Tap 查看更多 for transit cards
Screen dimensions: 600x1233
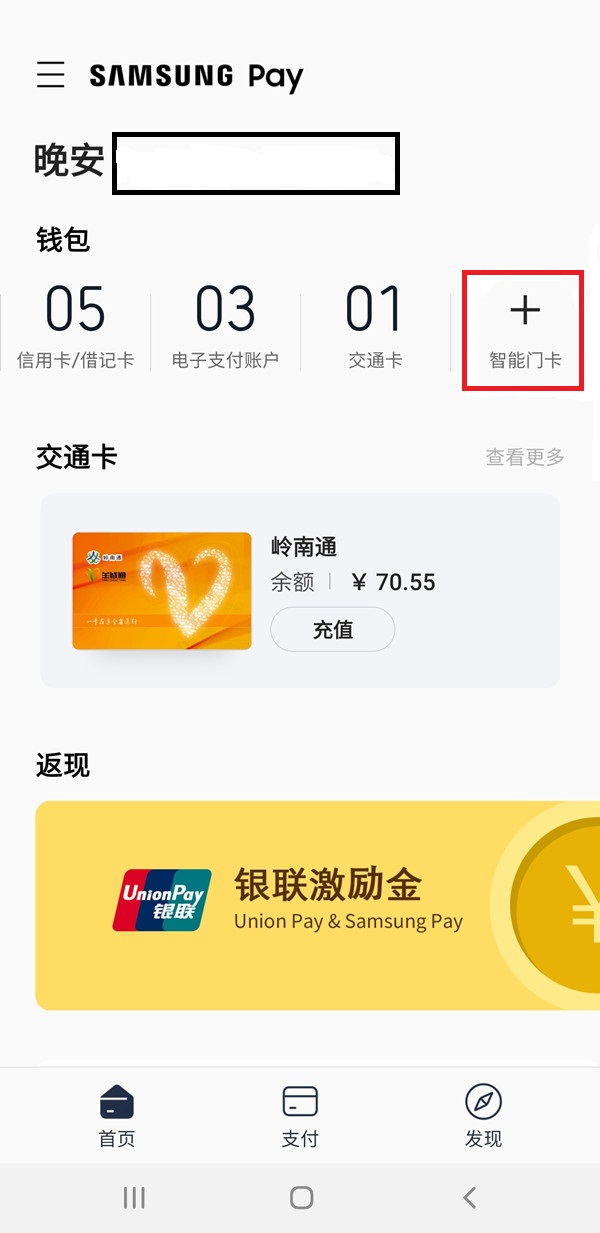point(525,457)
